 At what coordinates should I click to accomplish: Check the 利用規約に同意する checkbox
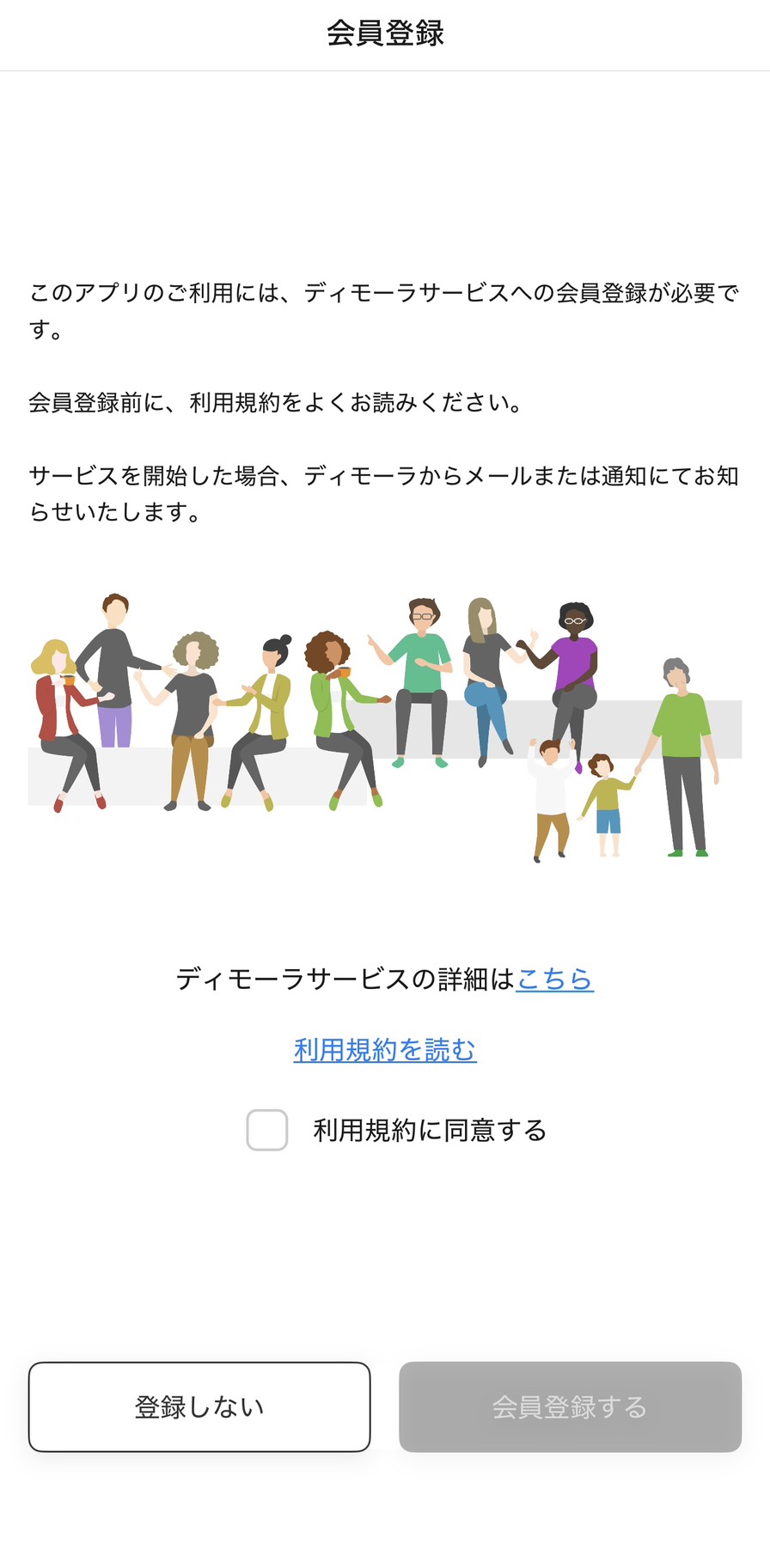[267, 1130]
